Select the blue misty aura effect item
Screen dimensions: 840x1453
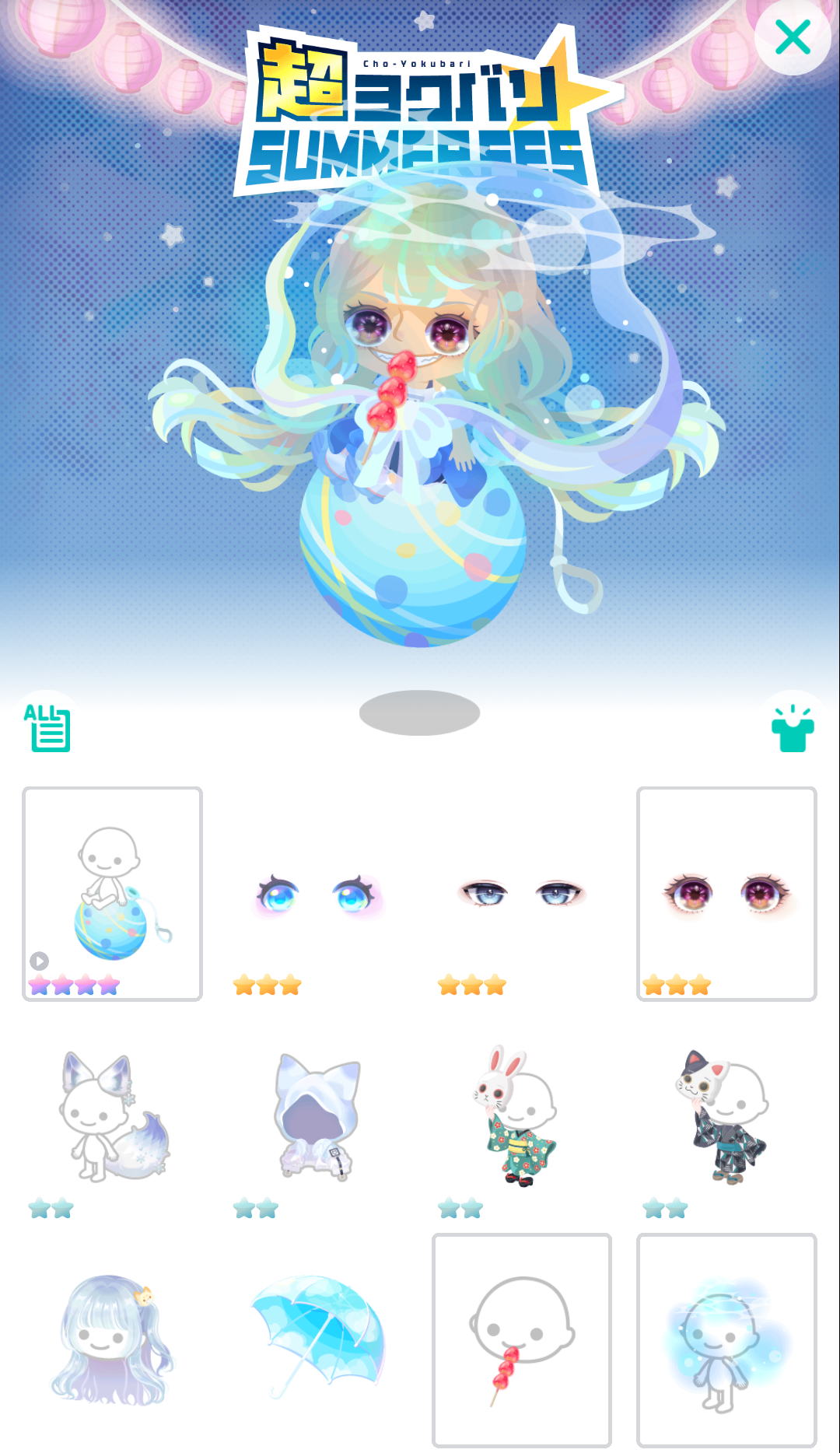pyautogui.click(x=726, y=1339)
